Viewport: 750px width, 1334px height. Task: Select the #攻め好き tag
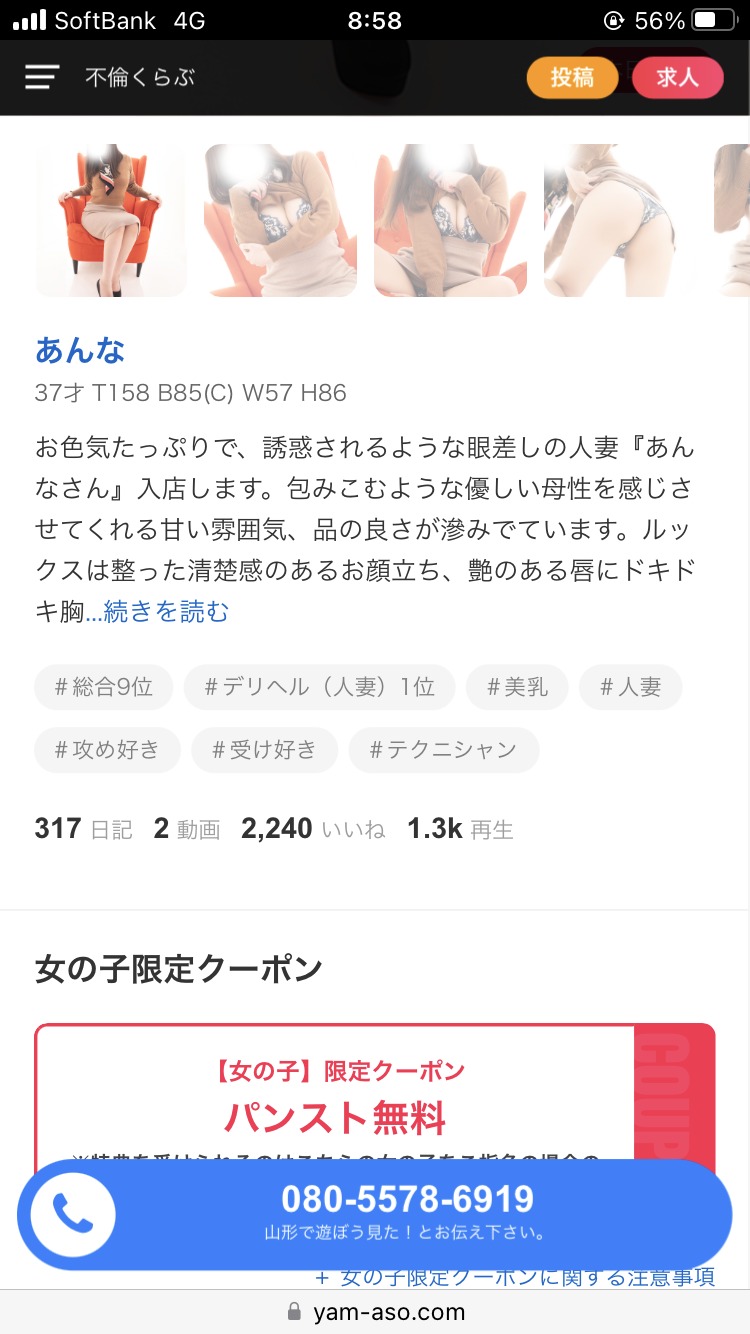click(108, 750)
